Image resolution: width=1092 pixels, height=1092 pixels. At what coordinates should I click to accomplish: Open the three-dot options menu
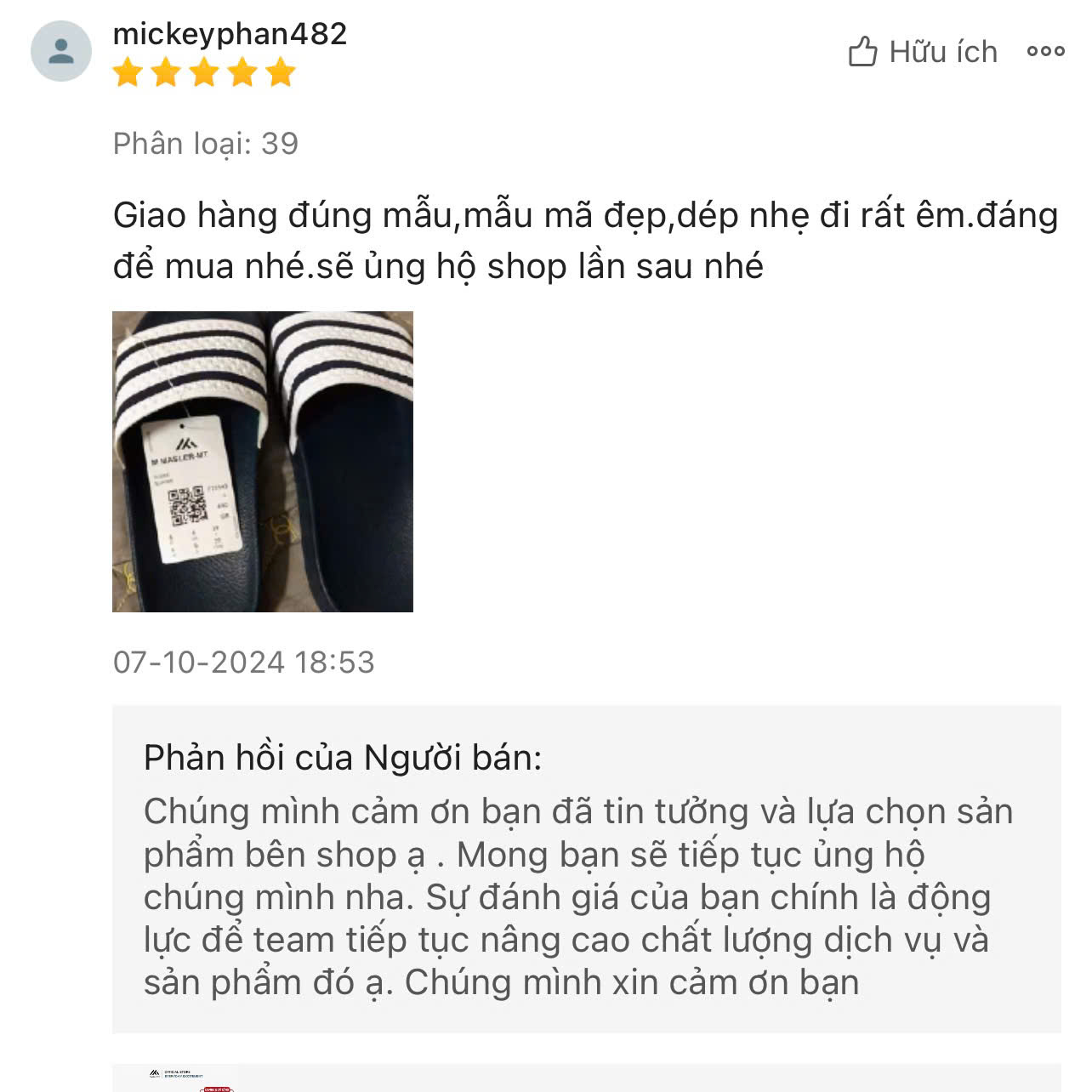[x=1045, y=52]
